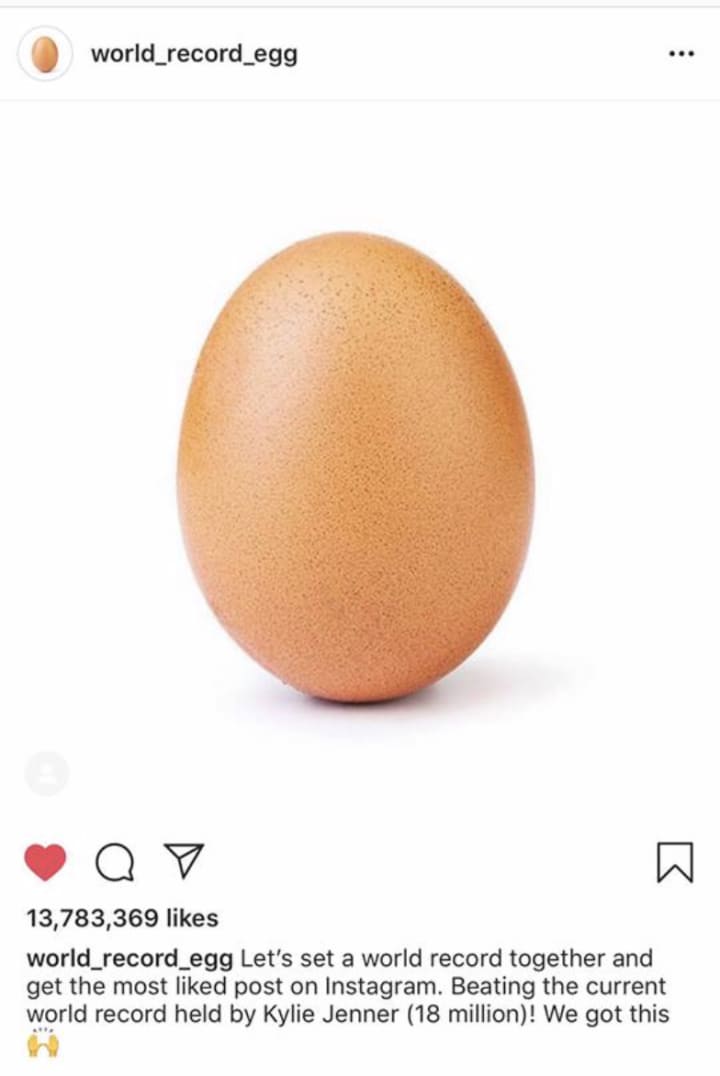Open the three-dot options menu

click(x=680, y=54)
